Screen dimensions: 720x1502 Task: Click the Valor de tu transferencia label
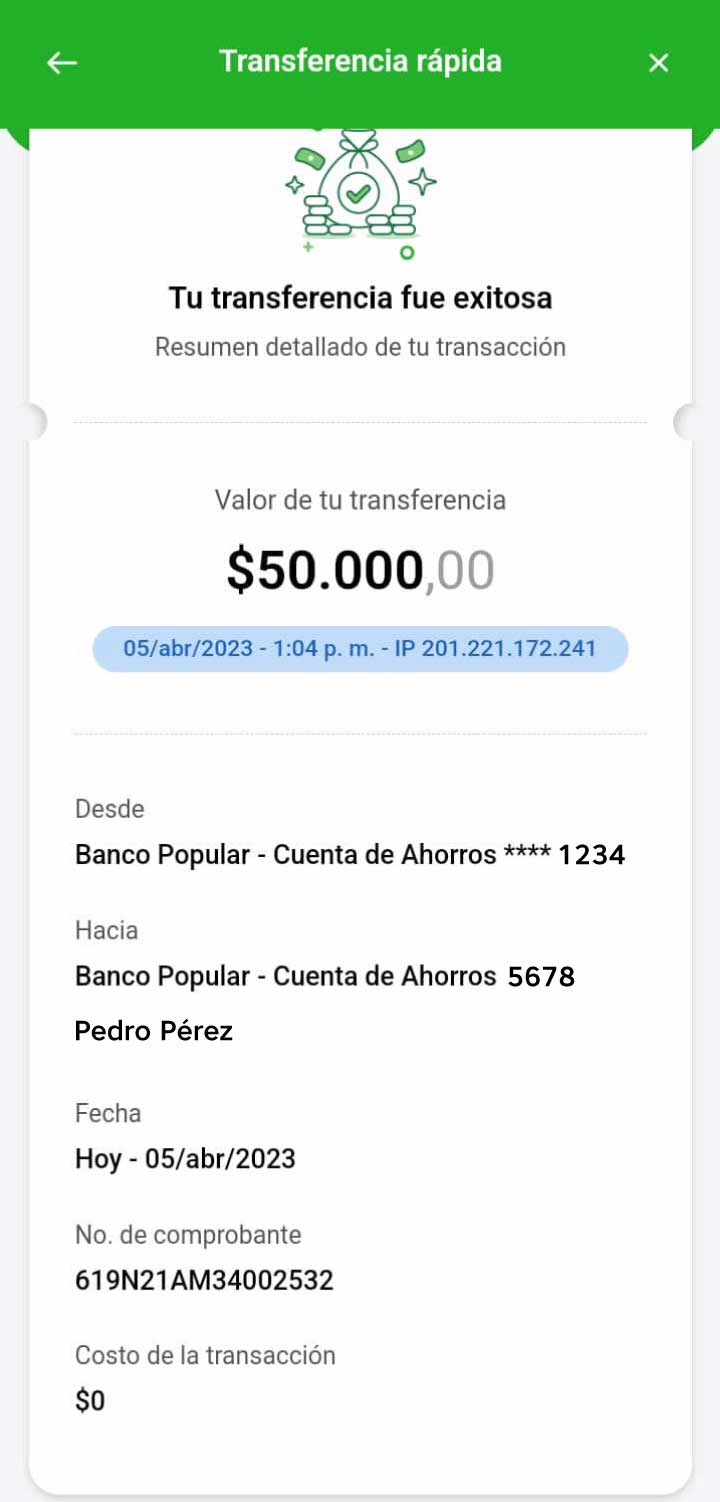360,500
